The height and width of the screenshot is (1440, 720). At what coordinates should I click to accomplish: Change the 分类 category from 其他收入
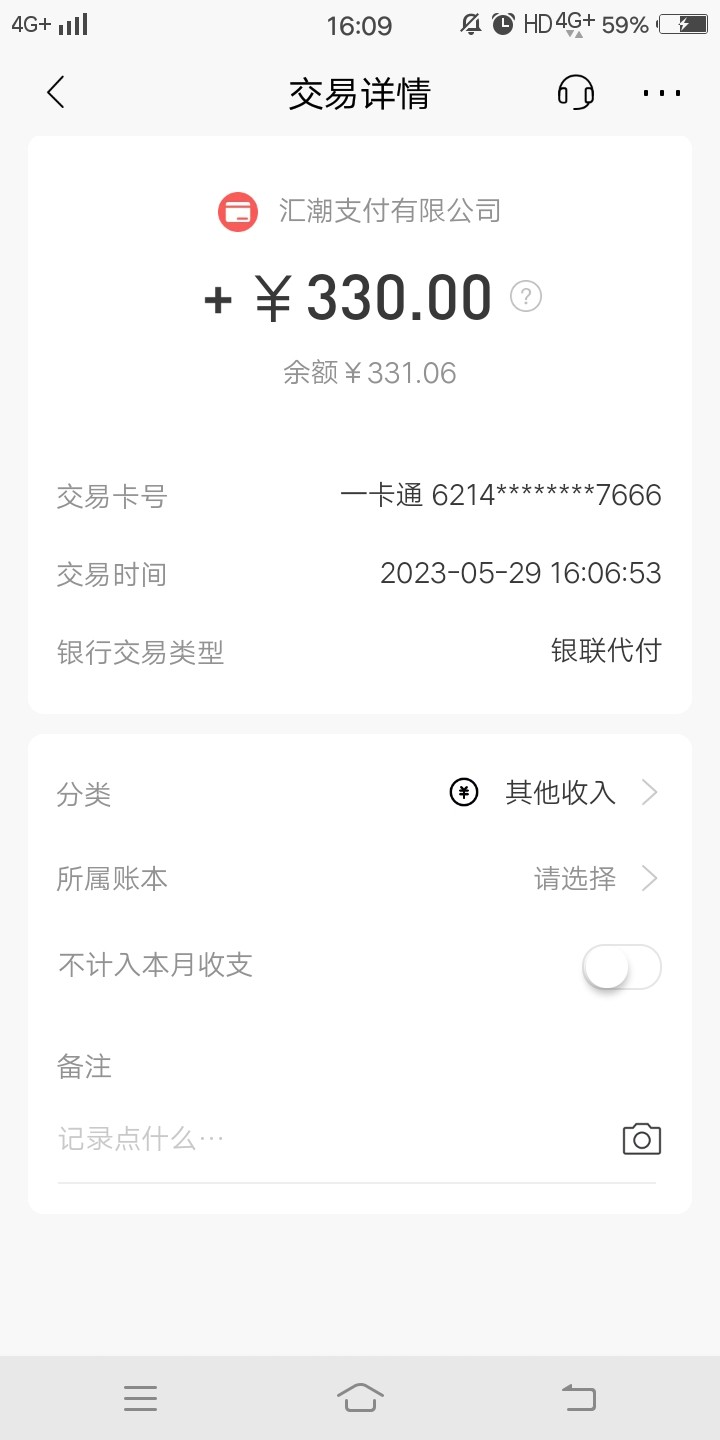point(560,794)
